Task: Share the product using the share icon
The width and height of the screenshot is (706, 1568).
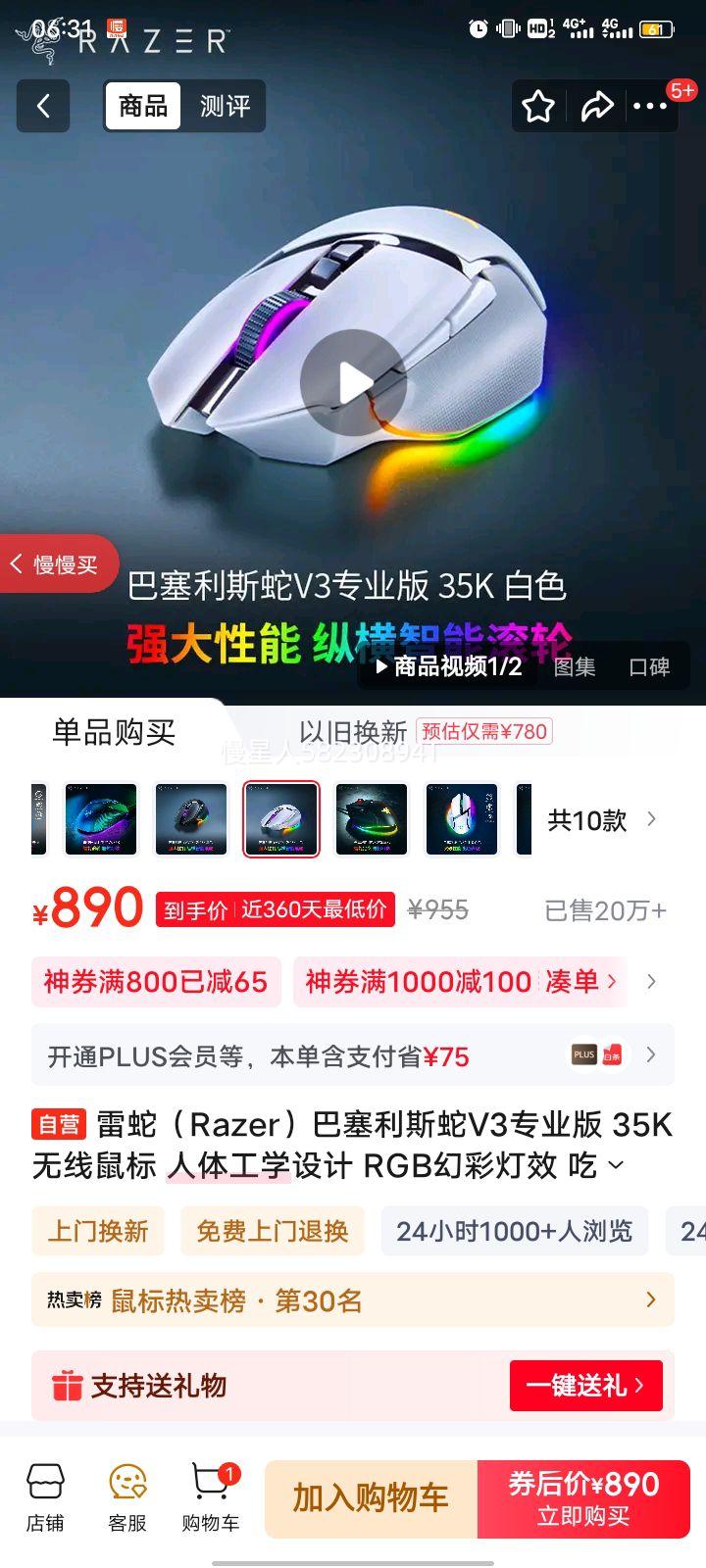Action: [599, 105]
